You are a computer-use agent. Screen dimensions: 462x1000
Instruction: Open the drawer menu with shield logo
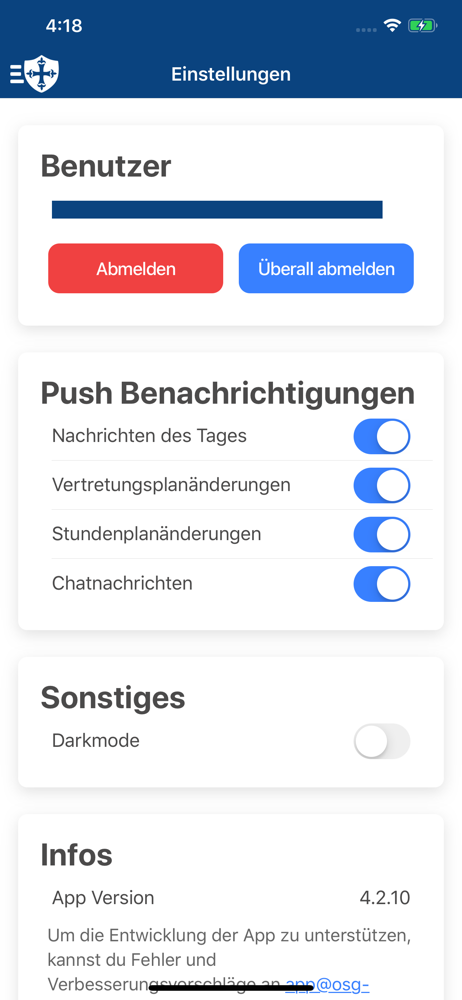pyautogui.click(x=34, y=74)
